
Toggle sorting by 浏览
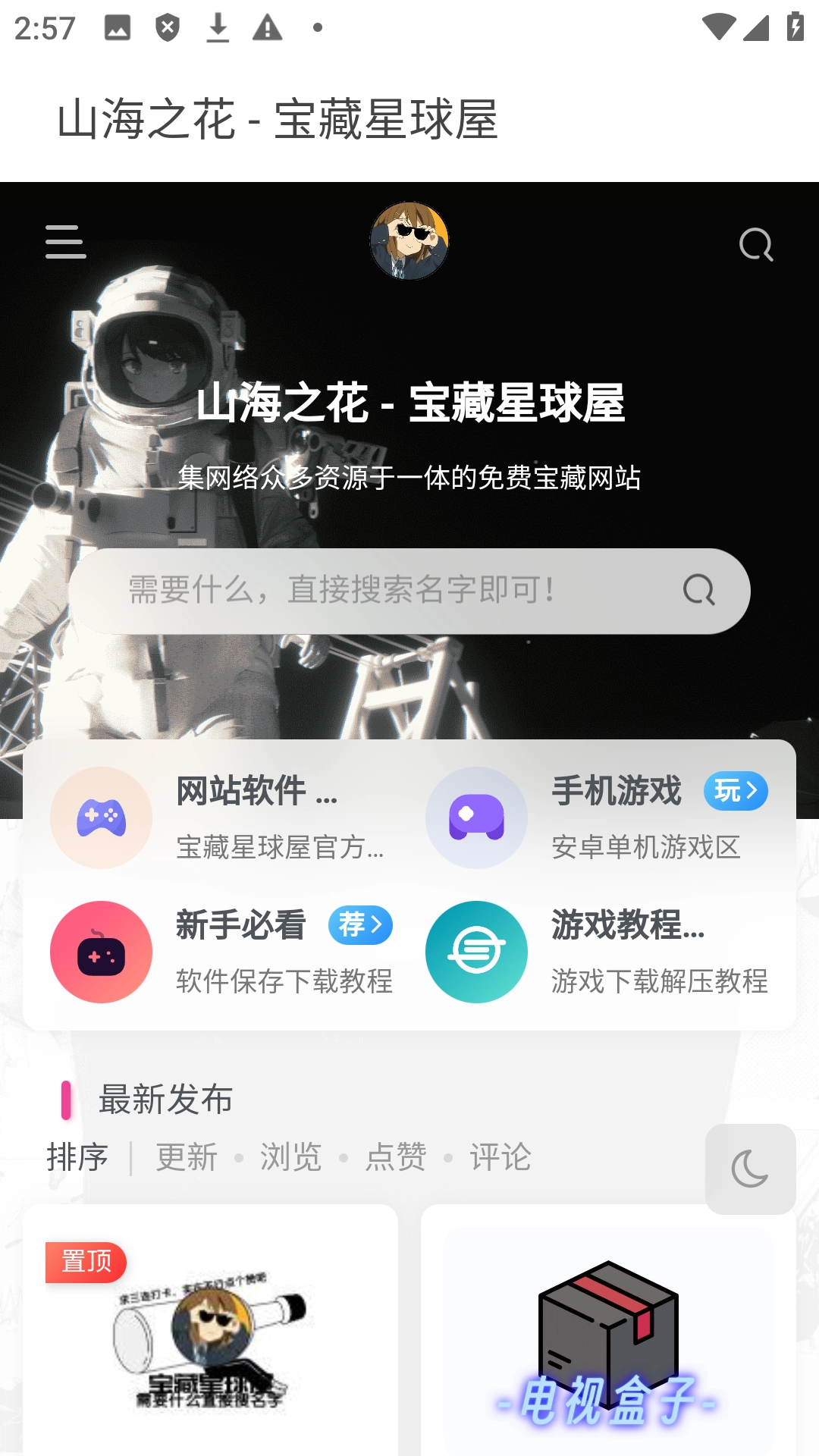(293, 1158)
